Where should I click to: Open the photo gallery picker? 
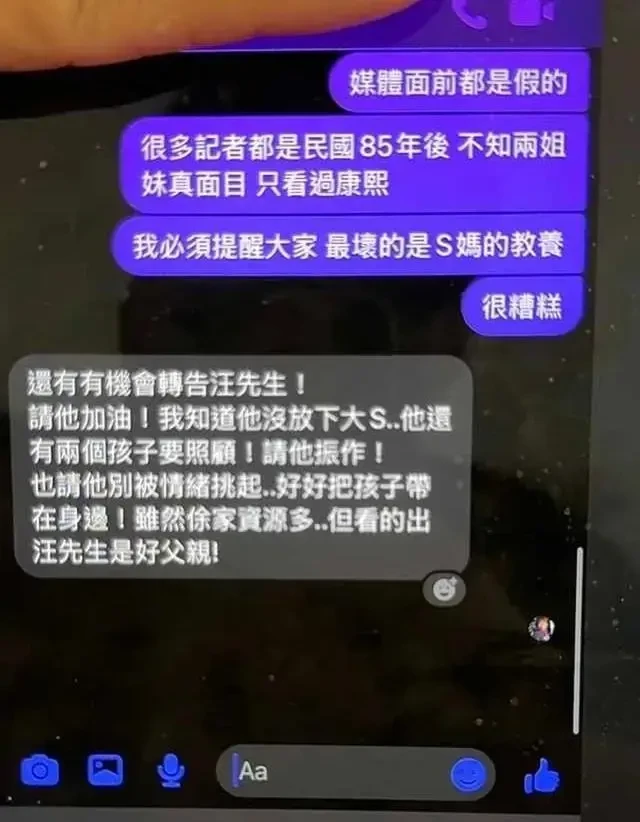[x=105, y=769]
